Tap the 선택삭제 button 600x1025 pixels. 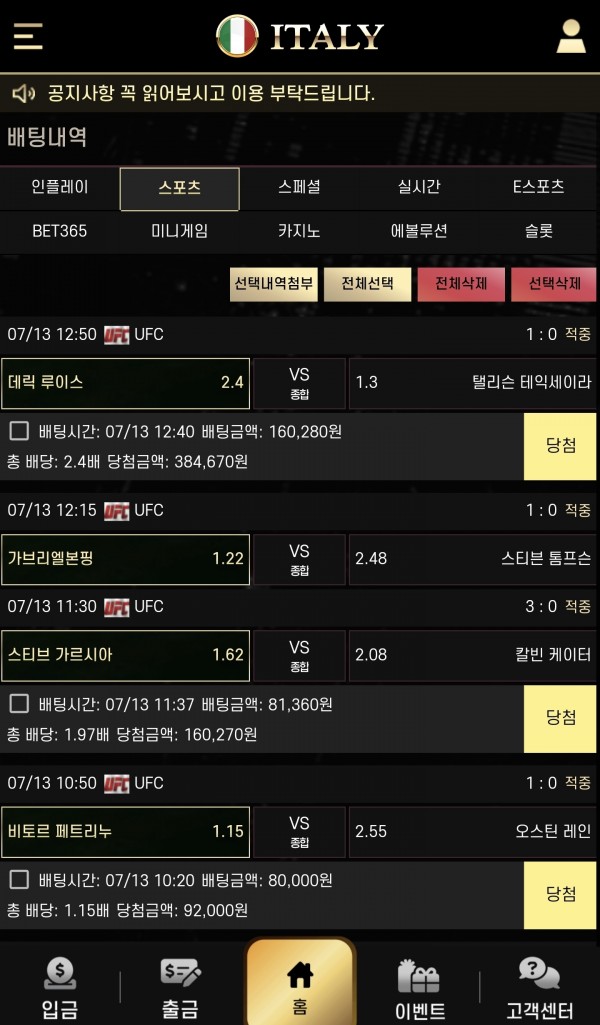pyautogui.click(x=554, y=284)
